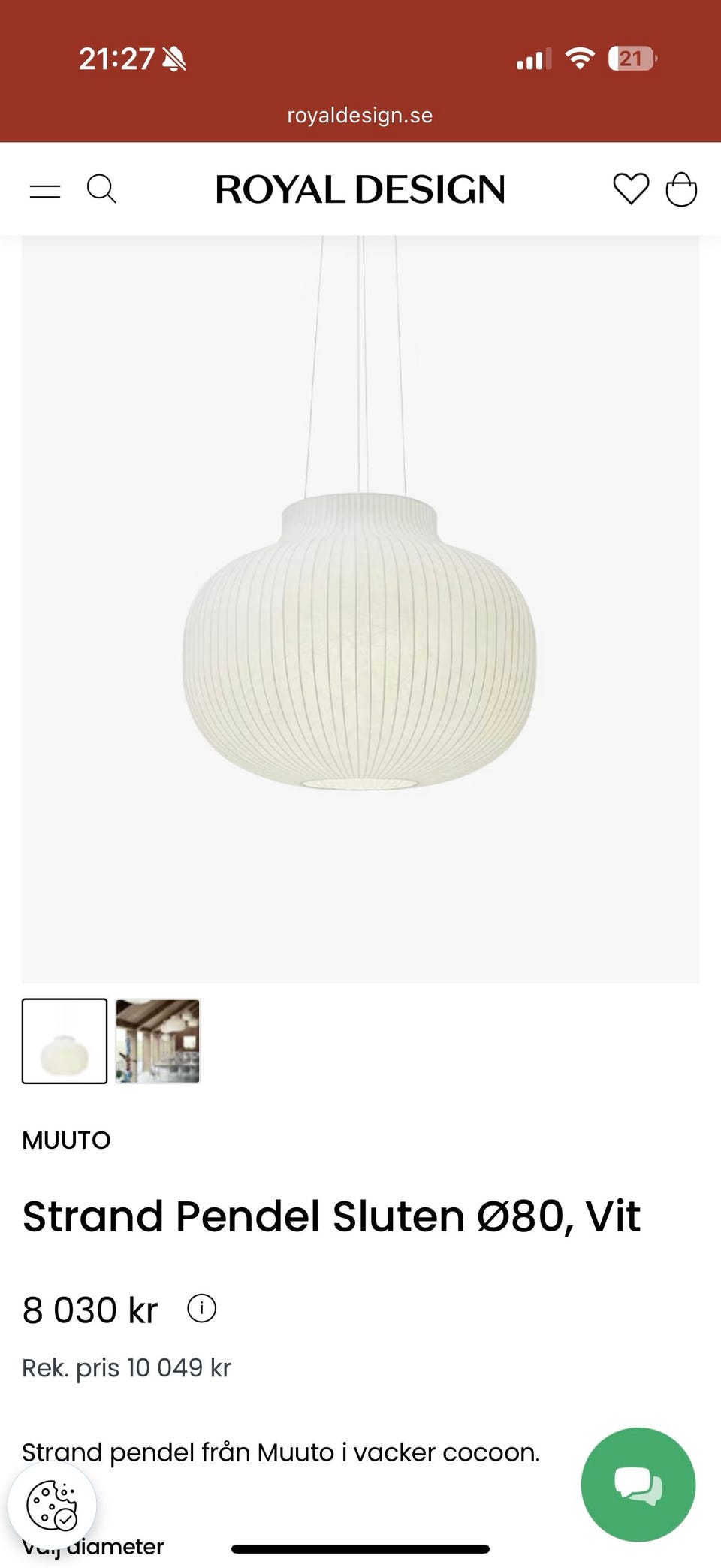Open the search magnifier
Viewport: 721px width, 1568px height.
[101, 189]
